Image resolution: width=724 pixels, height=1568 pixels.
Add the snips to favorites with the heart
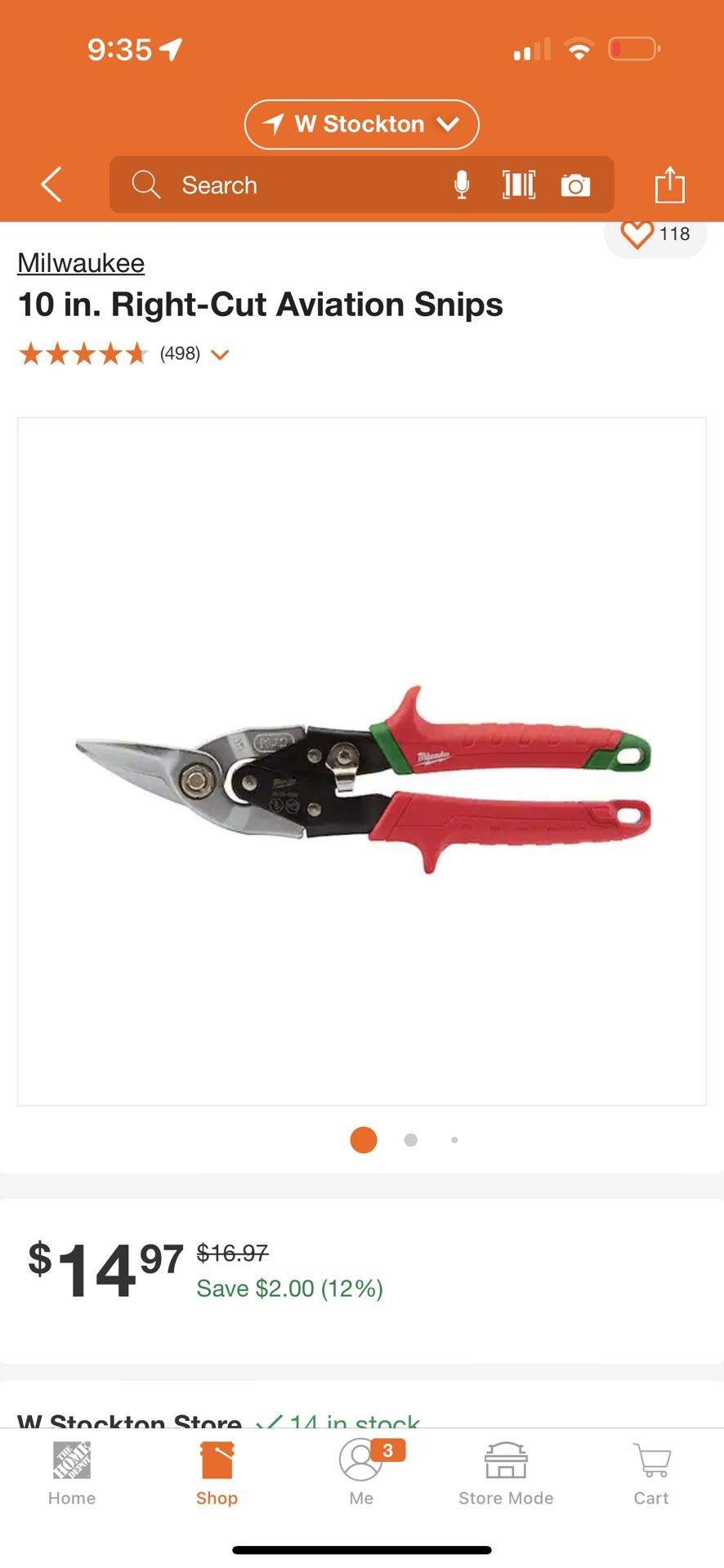click(637, 234)
